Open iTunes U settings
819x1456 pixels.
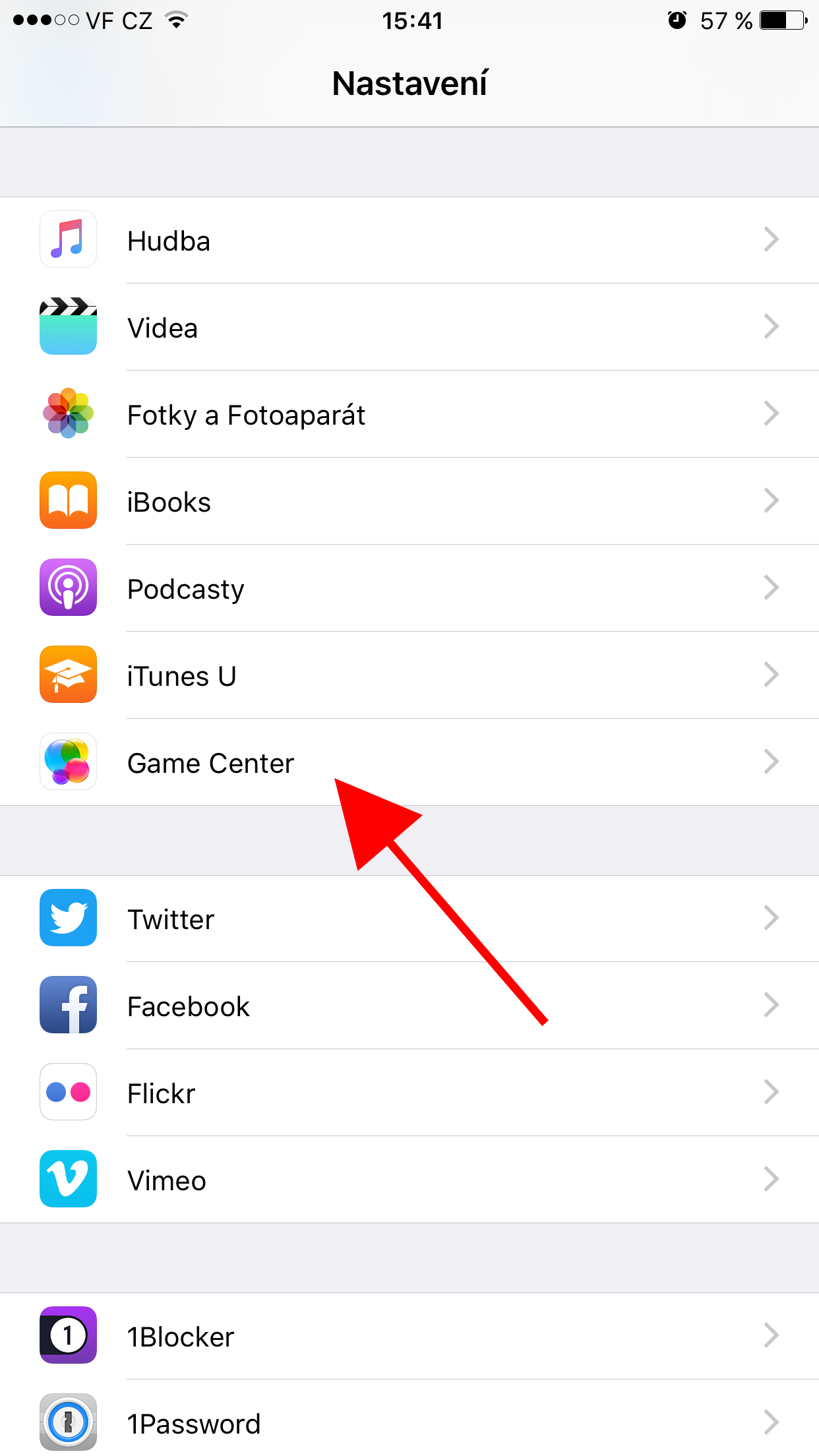pyautogui.click(x=409, y=676)
